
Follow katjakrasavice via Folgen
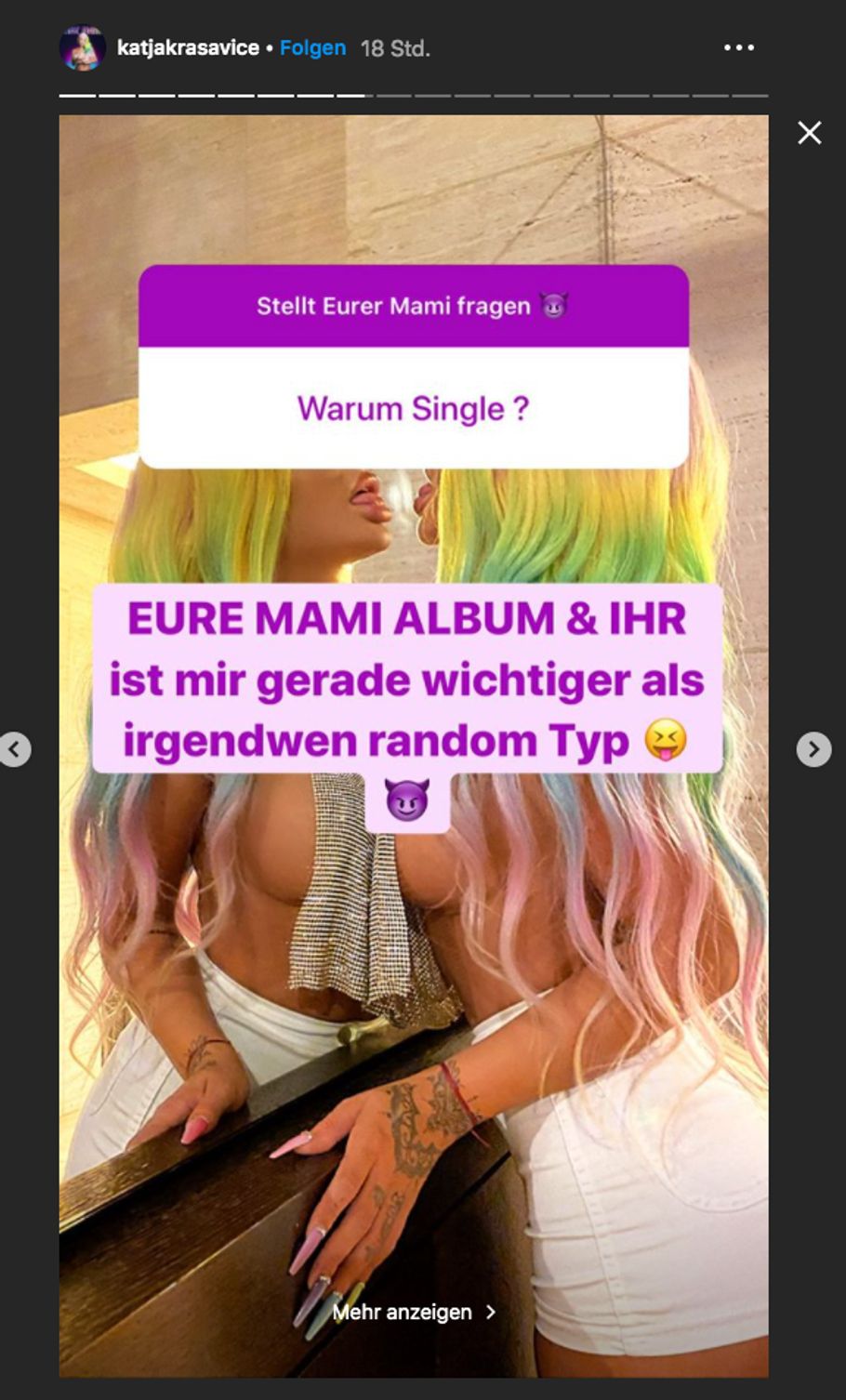(x=312, y=48)
